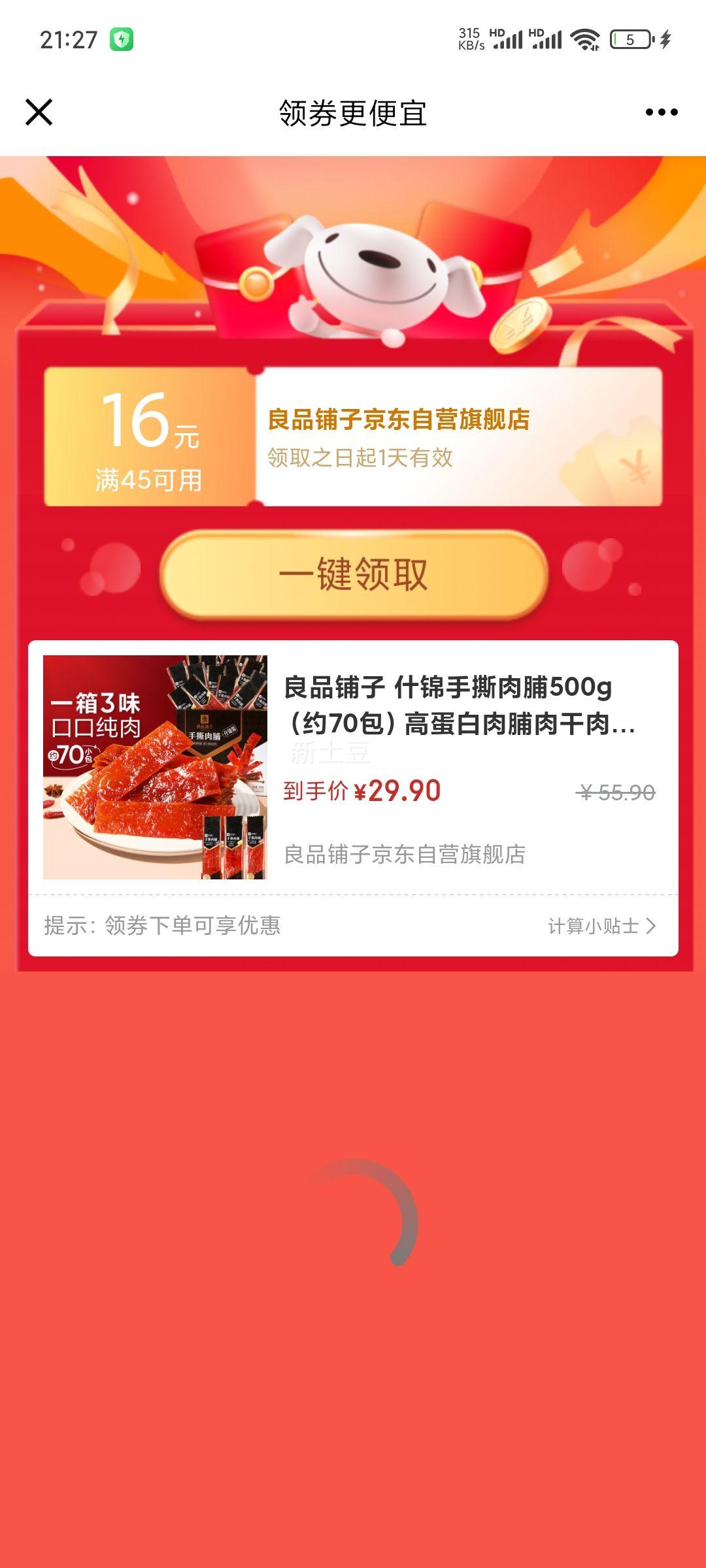Viewport: 706px width, 1568px height.
Task: Tap the Wi-Fi status bar icon
Action: [585, 41]
